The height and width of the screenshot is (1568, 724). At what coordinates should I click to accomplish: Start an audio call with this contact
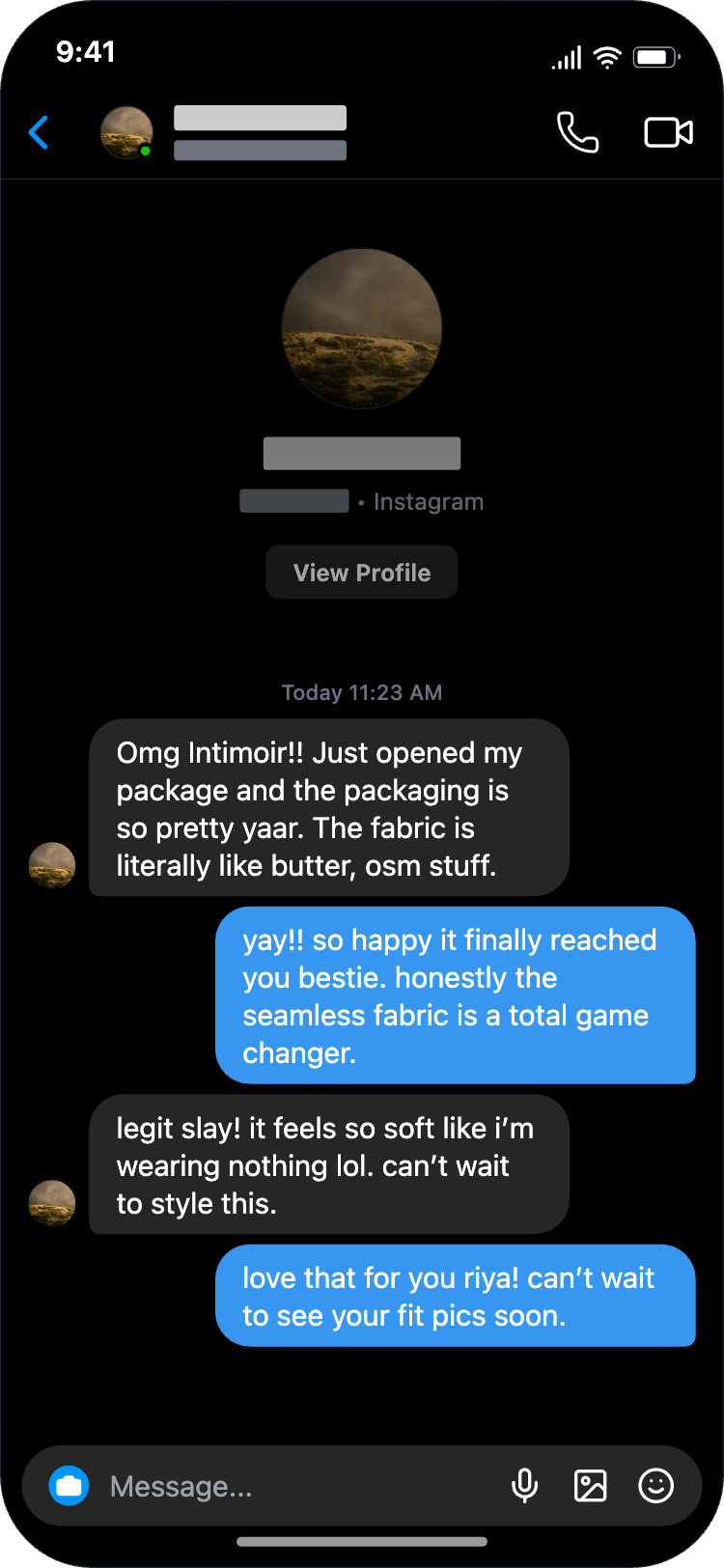[x=577, y=133]
